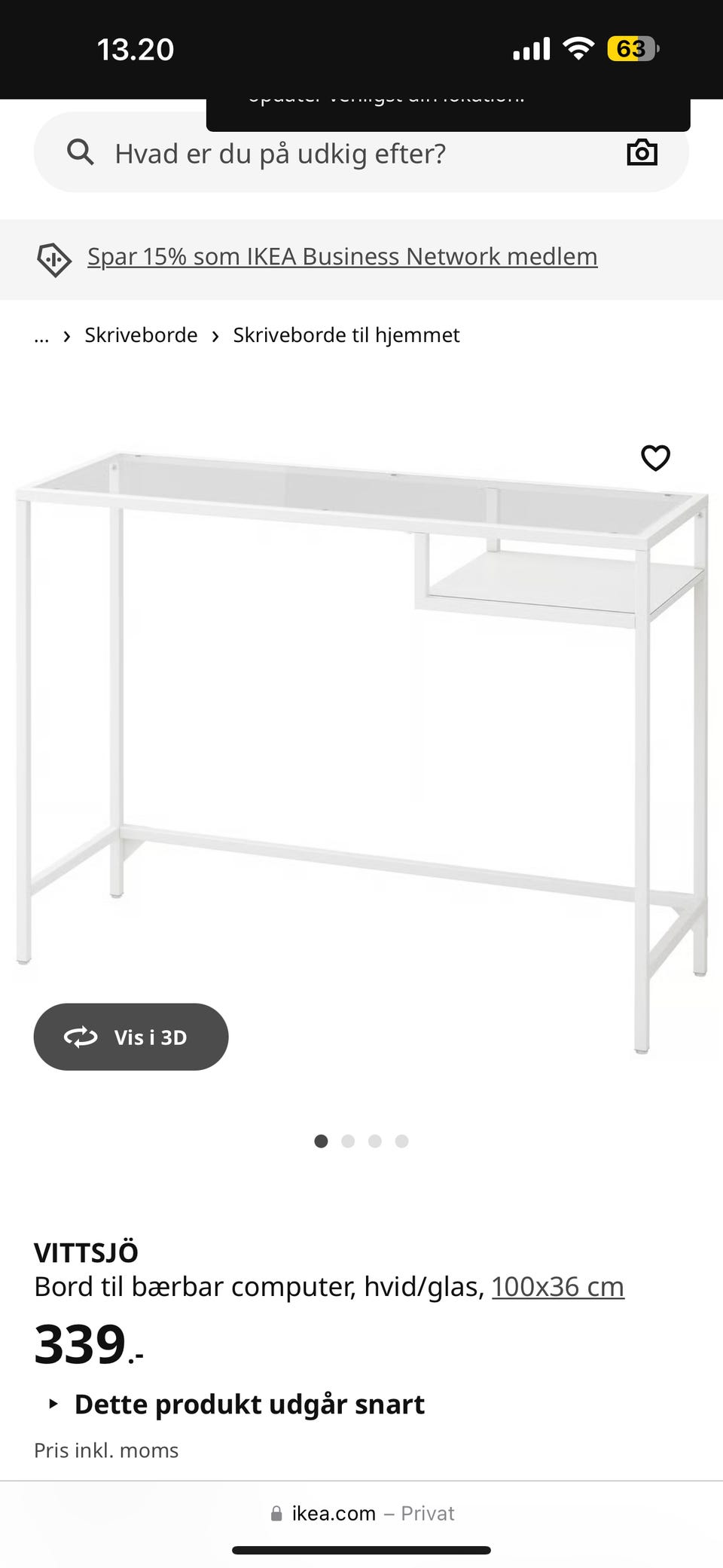The width and height of the screenshot is (723, 1568).
Task: Open the VITTSJÖ product image
Action: coord(361,716)
